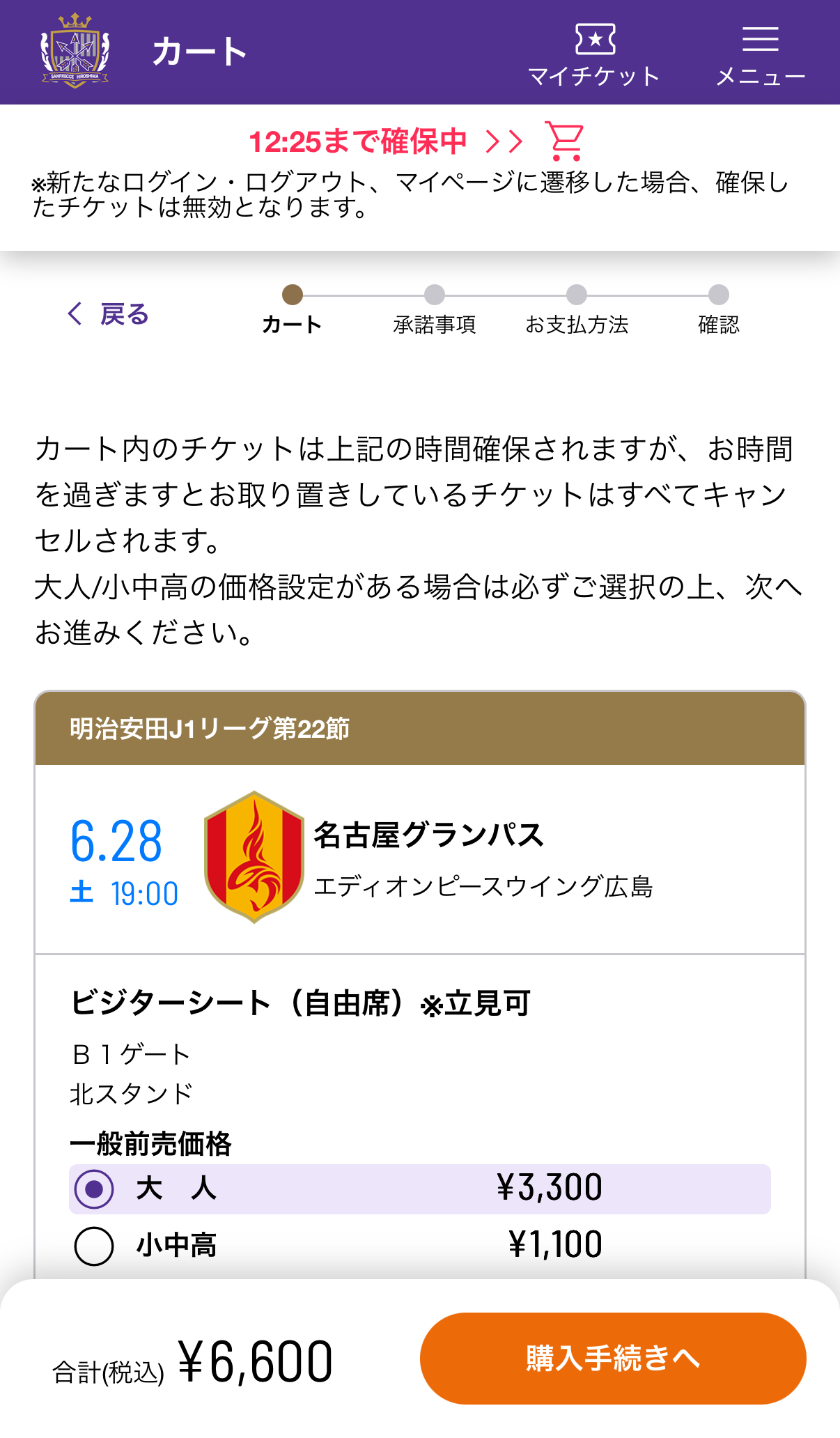Screen dimensions: 840x1438
Task: Proceed with 購入手続きへ button
Action: point(612,1358)
